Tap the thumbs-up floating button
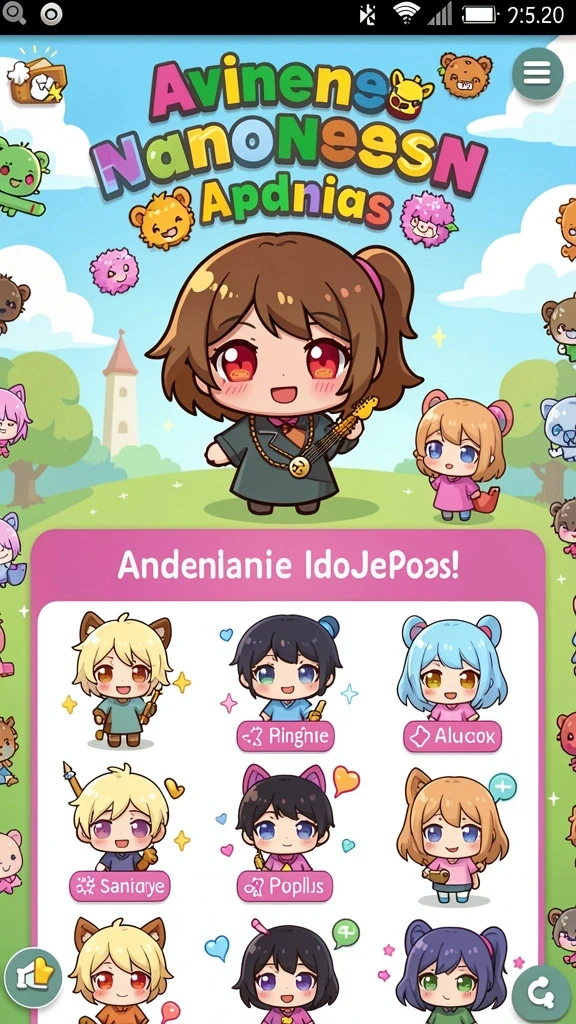This screenshot has width=576, height=1024. point(33,977)
